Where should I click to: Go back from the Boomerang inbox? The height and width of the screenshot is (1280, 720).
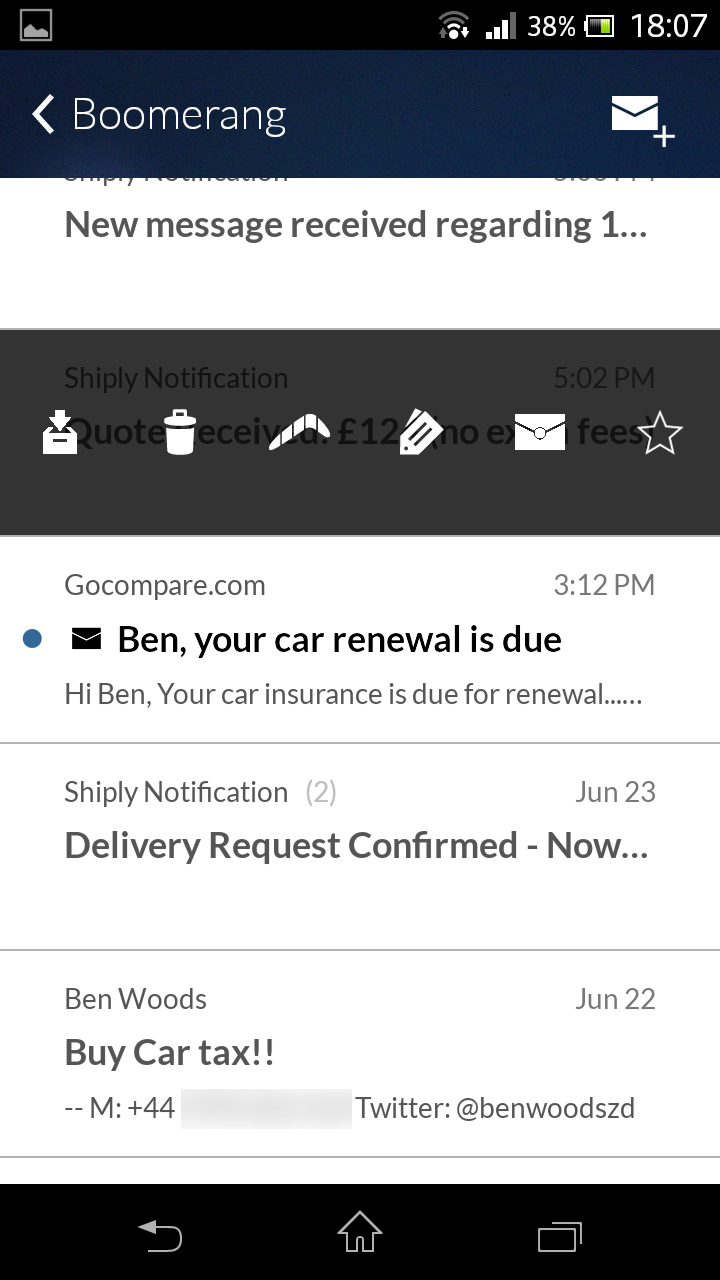click(43, 115)
